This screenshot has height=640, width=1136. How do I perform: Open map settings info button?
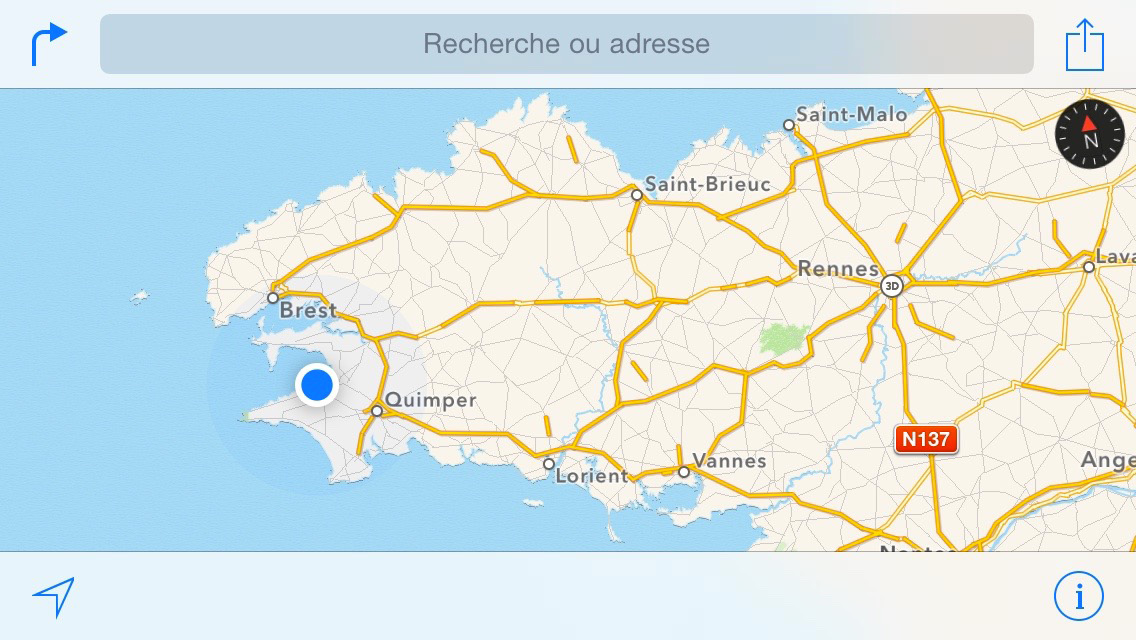pos(1079,597)
